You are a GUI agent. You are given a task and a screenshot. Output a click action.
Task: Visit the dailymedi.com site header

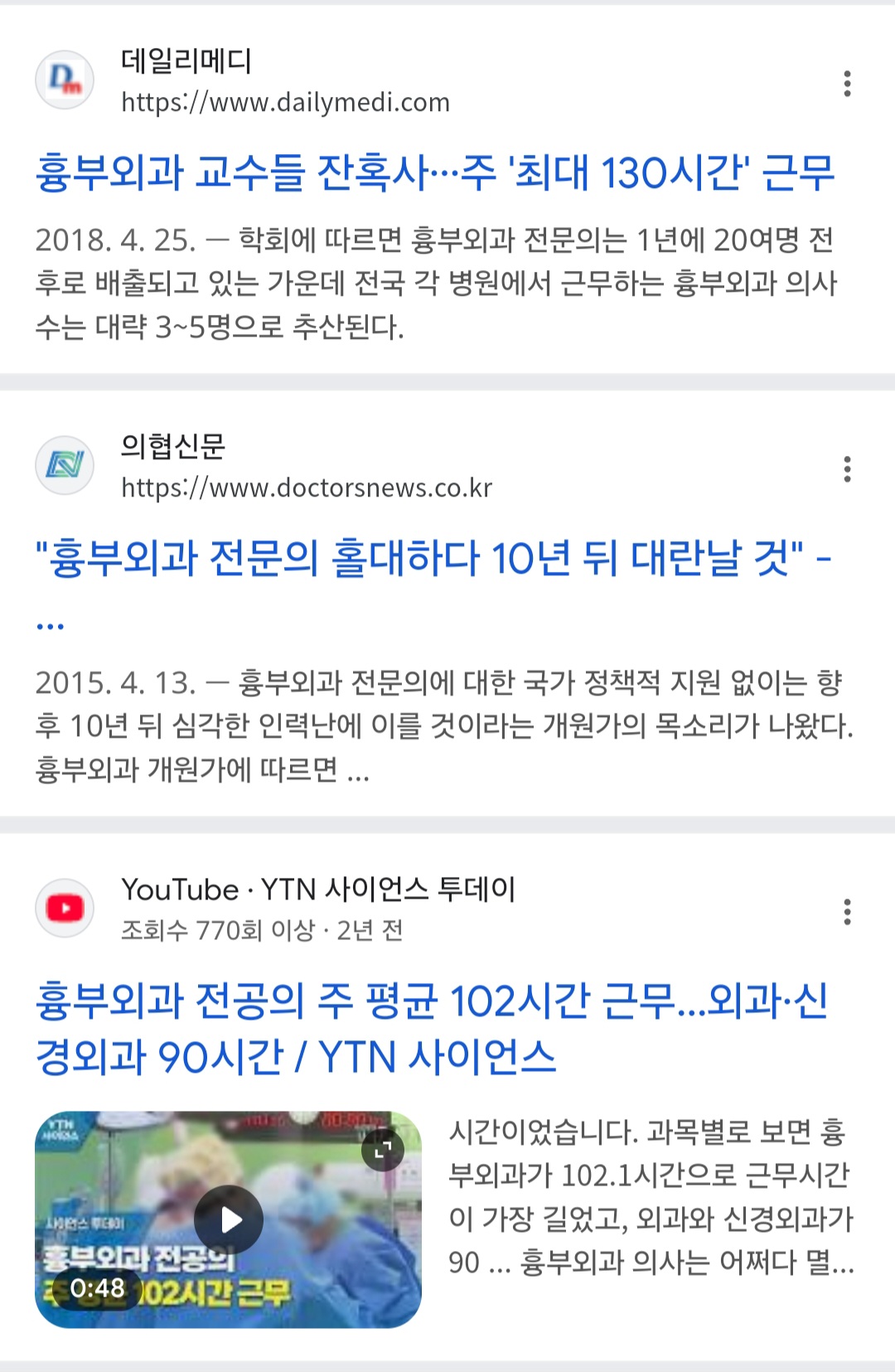[x=285, y=81]
